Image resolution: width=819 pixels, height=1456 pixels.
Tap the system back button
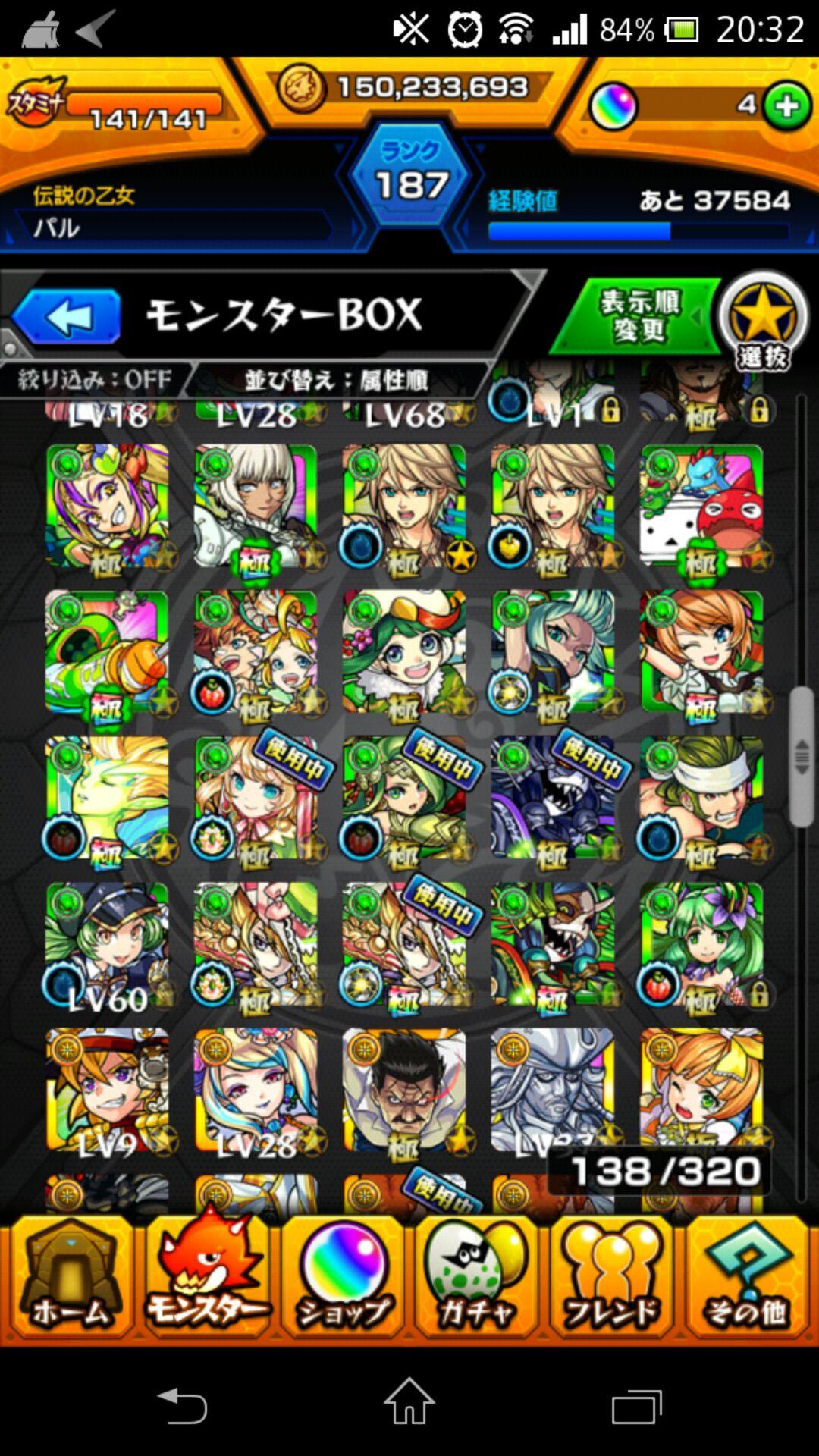coord(182,1403)
